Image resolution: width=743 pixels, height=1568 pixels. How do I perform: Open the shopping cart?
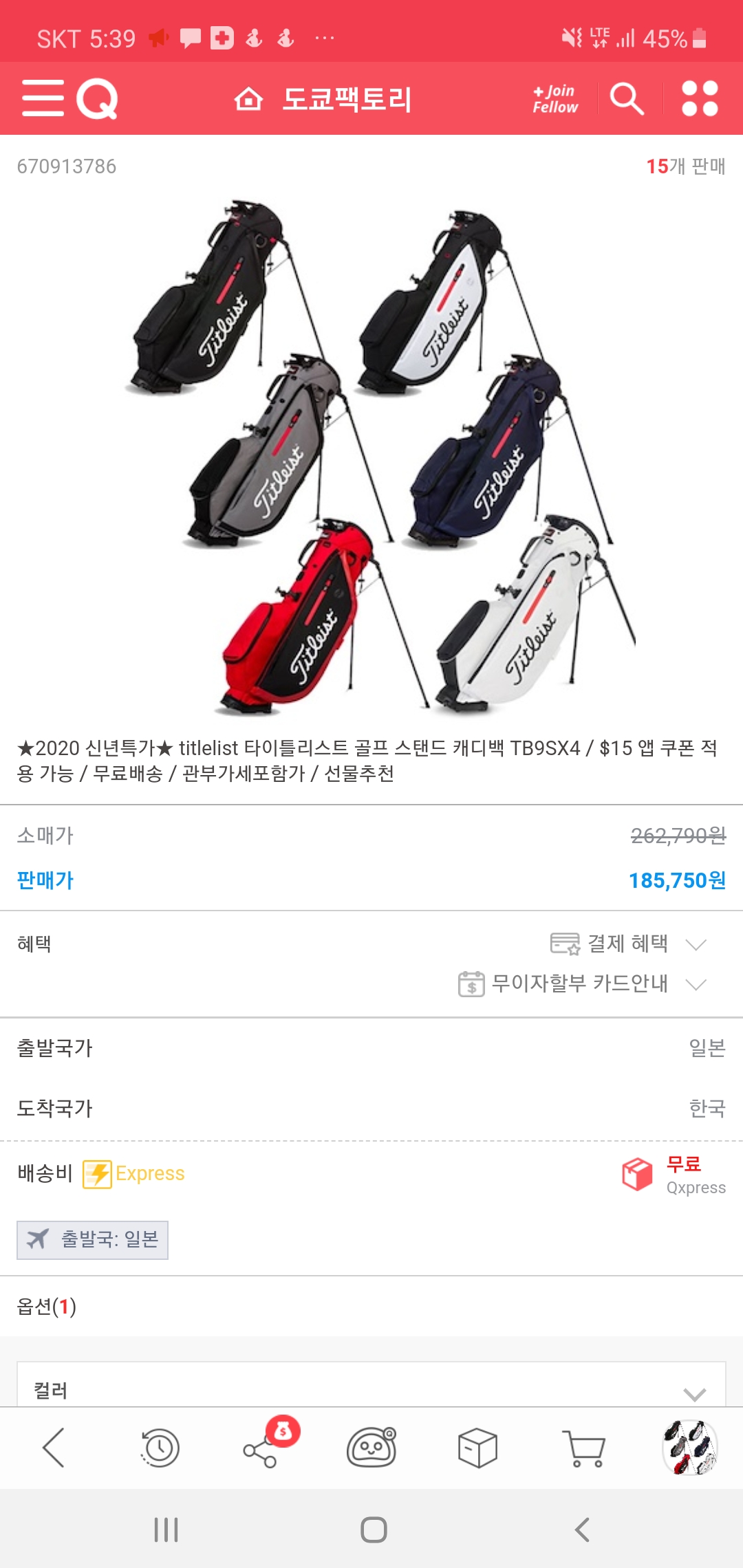(583, 1448)
